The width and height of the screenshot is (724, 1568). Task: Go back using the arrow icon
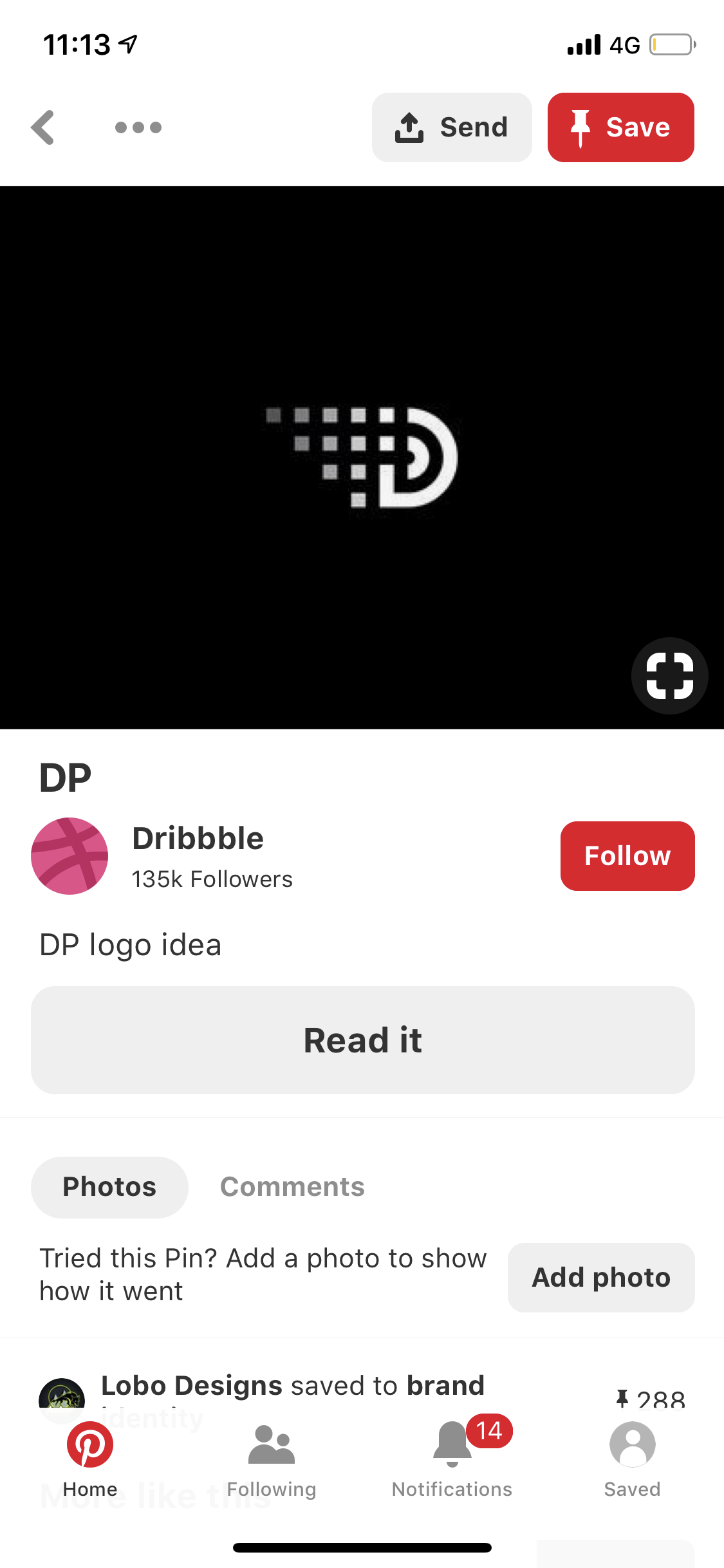(43, 127)
